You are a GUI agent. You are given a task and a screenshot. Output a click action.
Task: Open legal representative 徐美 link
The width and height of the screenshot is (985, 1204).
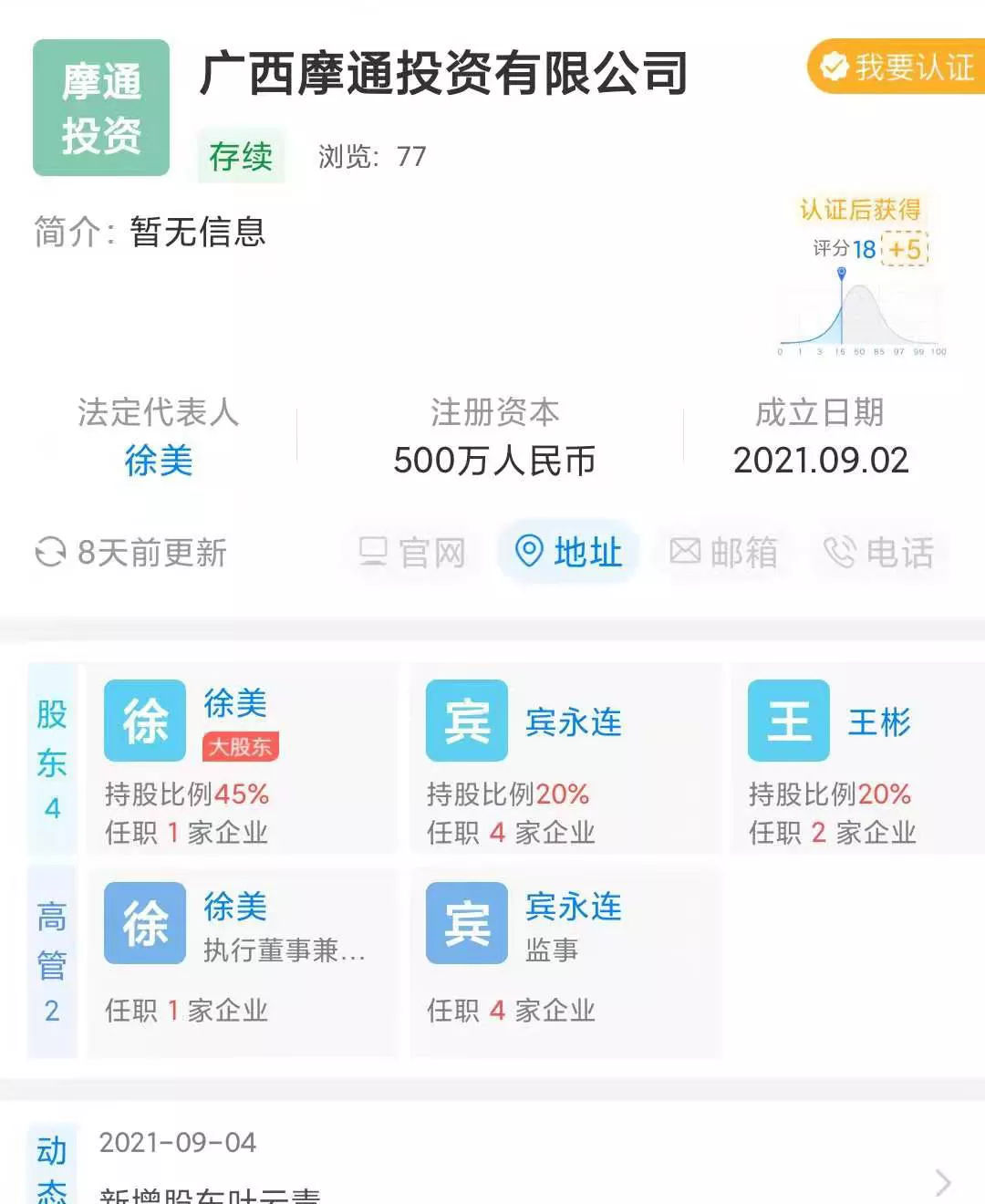pos(159,461)
